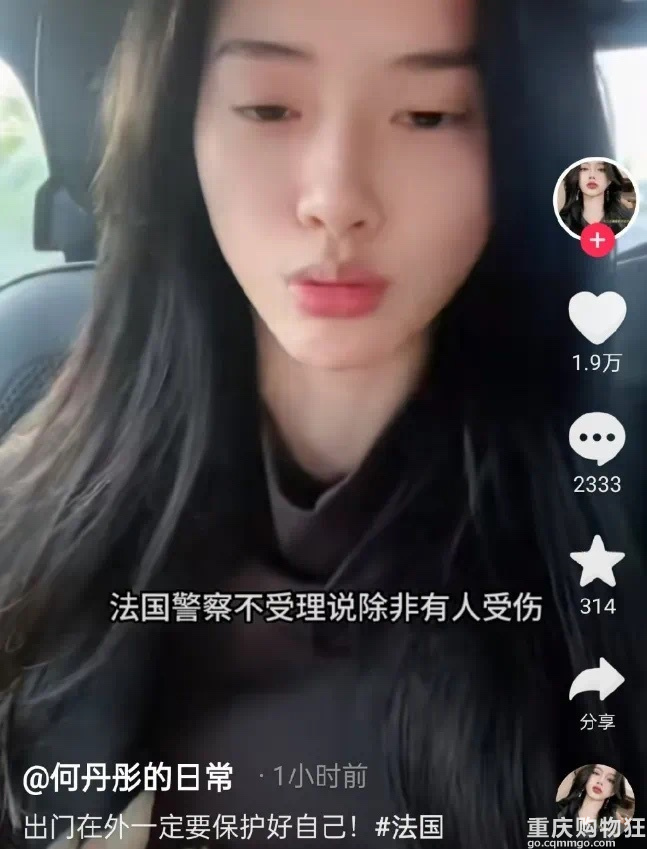The height and width of the screenshot is (849, 647).
Task: Like this video with the heart
Action: pyautogui.click(x=597, y=318)
